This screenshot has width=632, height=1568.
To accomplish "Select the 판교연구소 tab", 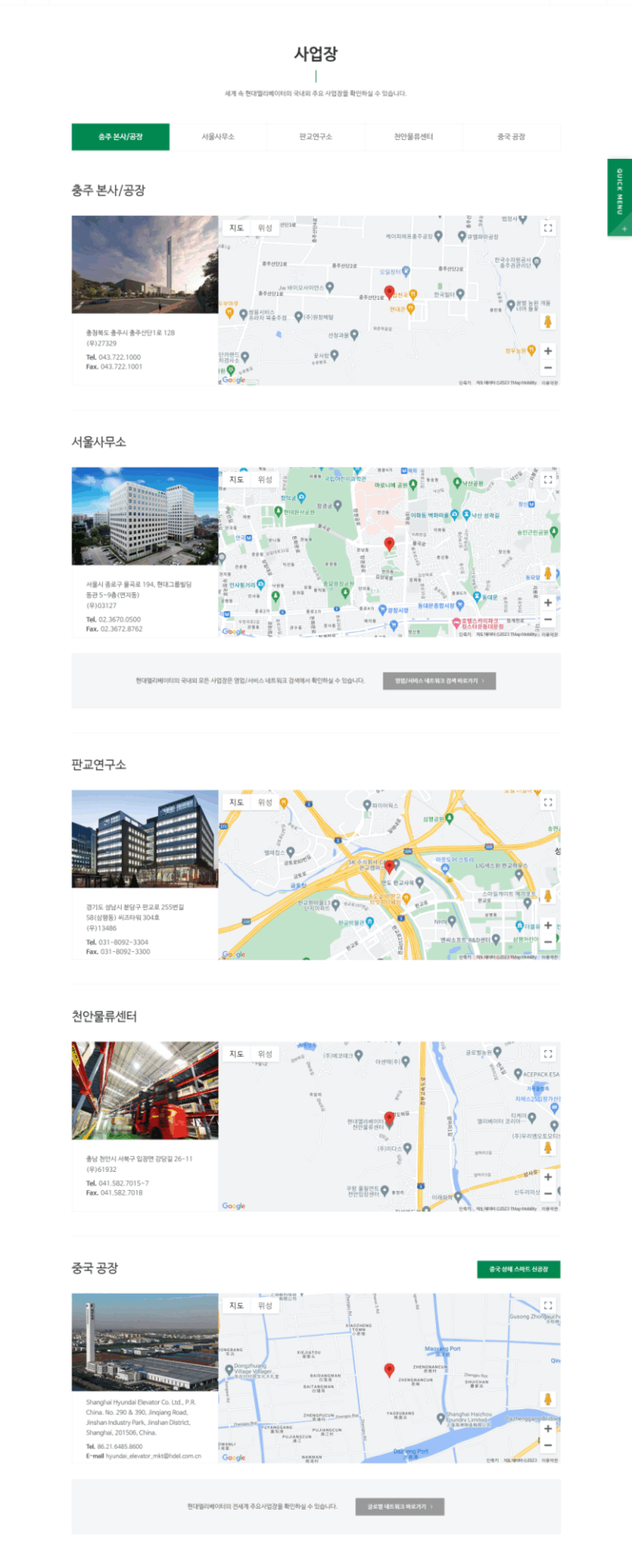I will 316,137.
